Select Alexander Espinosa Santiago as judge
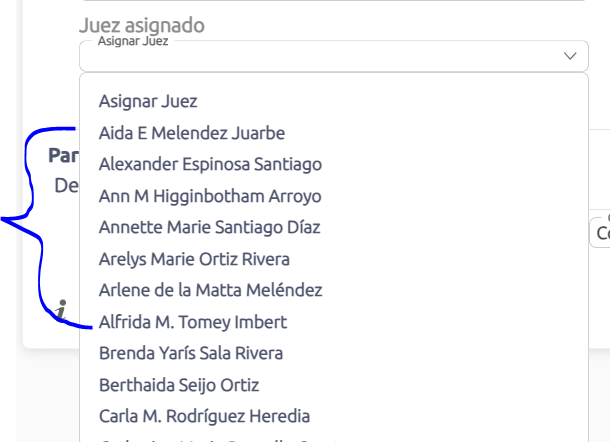Viewport: 610px width, 442px height. coord(210,164)
